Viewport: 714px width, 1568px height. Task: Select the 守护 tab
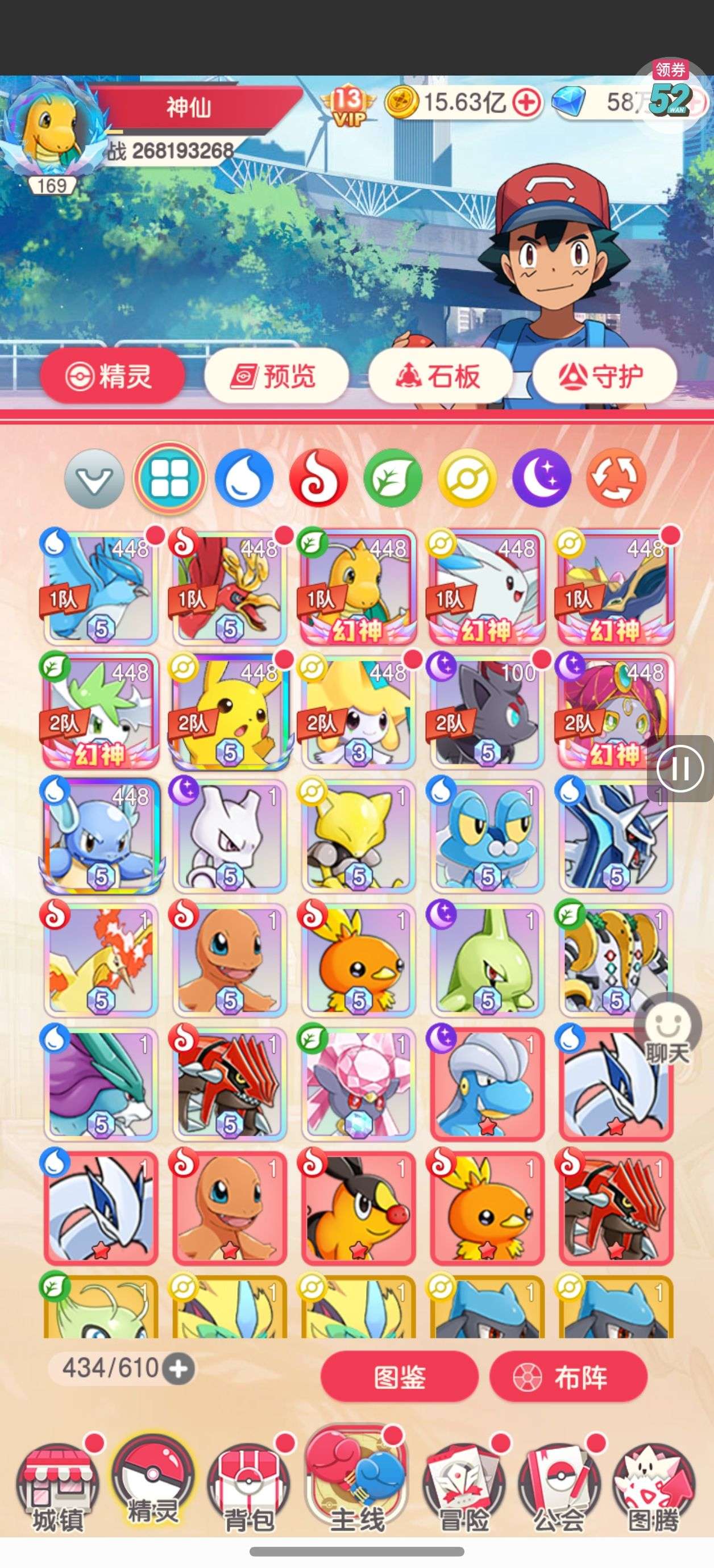pos(604,376)
